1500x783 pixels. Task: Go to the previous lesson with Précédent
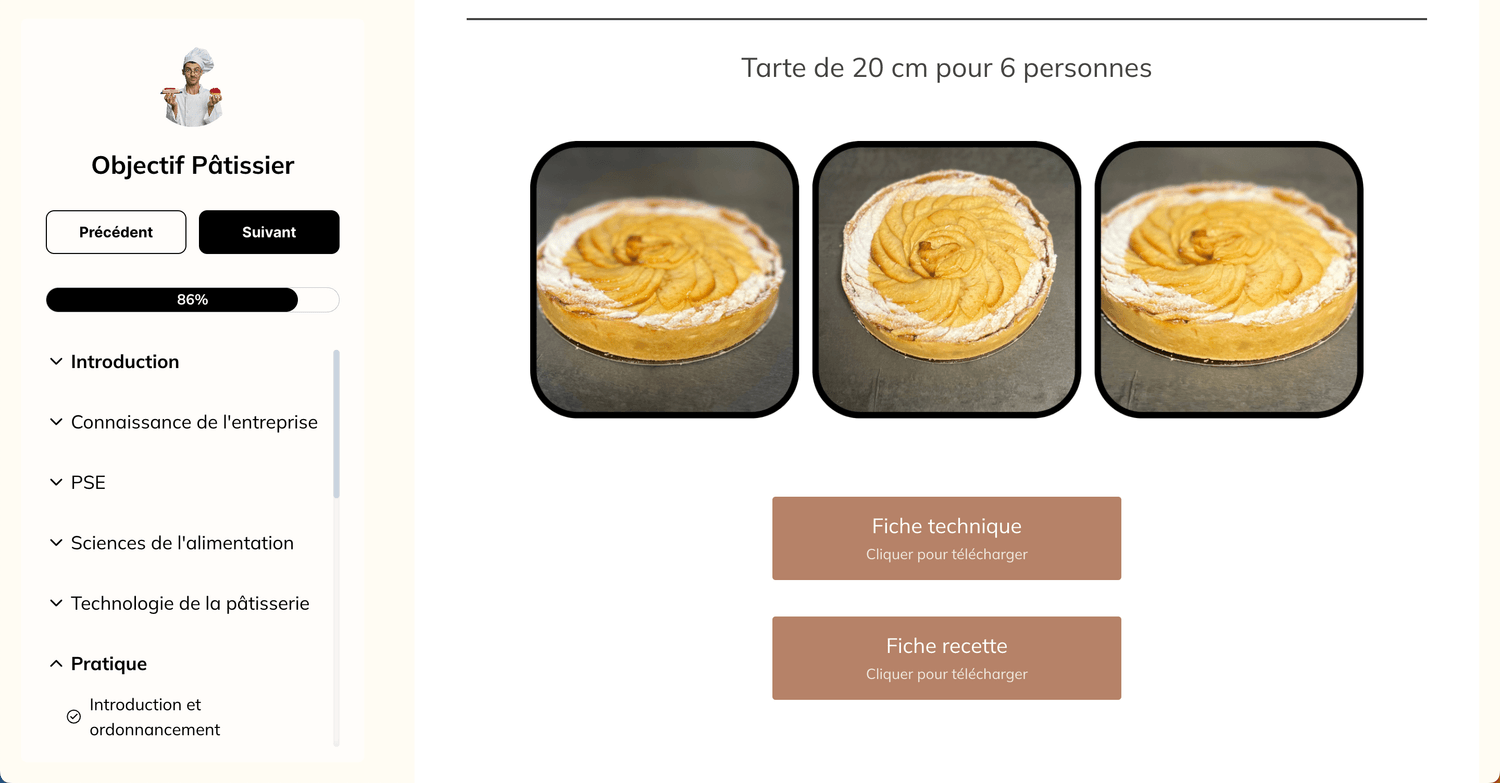(116, 232)
